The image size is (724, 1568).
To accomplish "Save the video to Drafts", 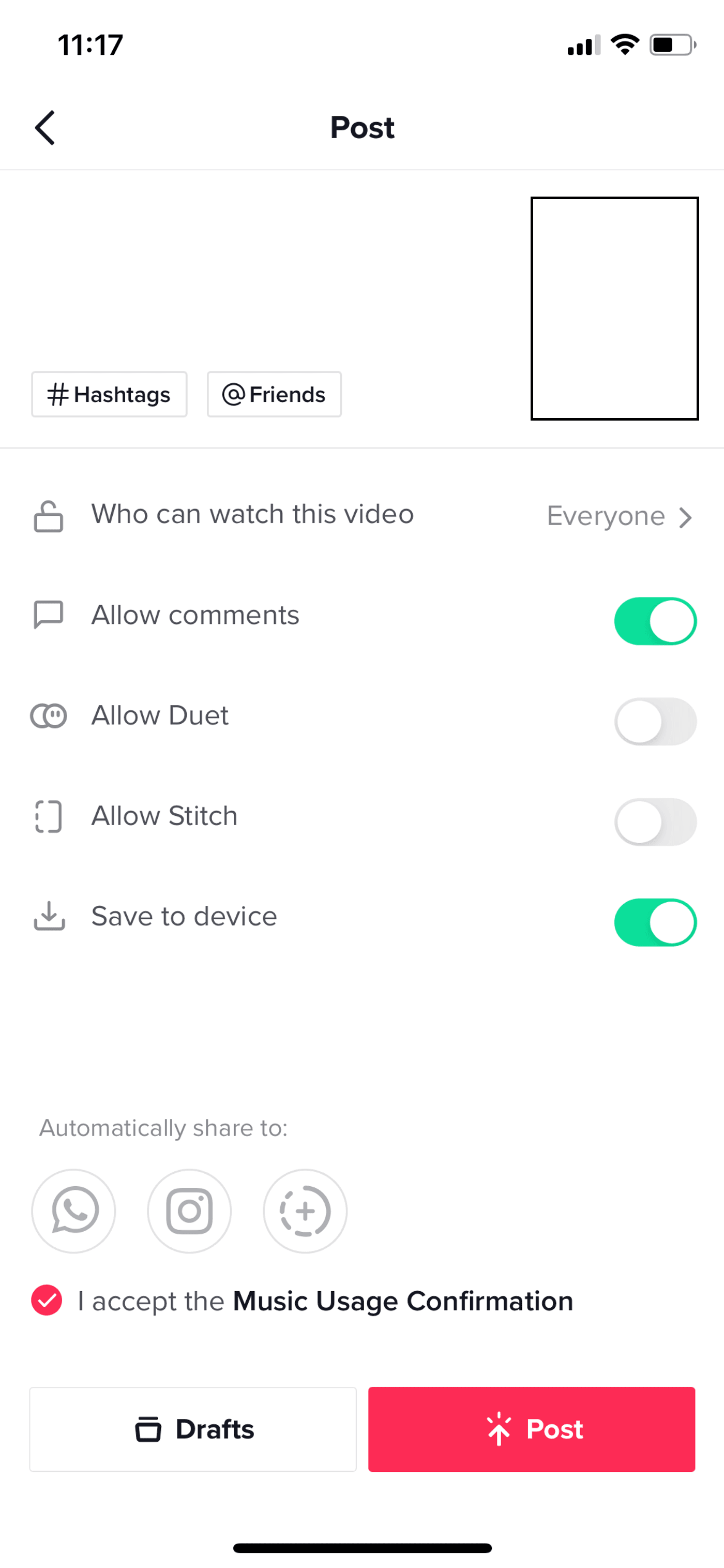I will pos(193,1429).
